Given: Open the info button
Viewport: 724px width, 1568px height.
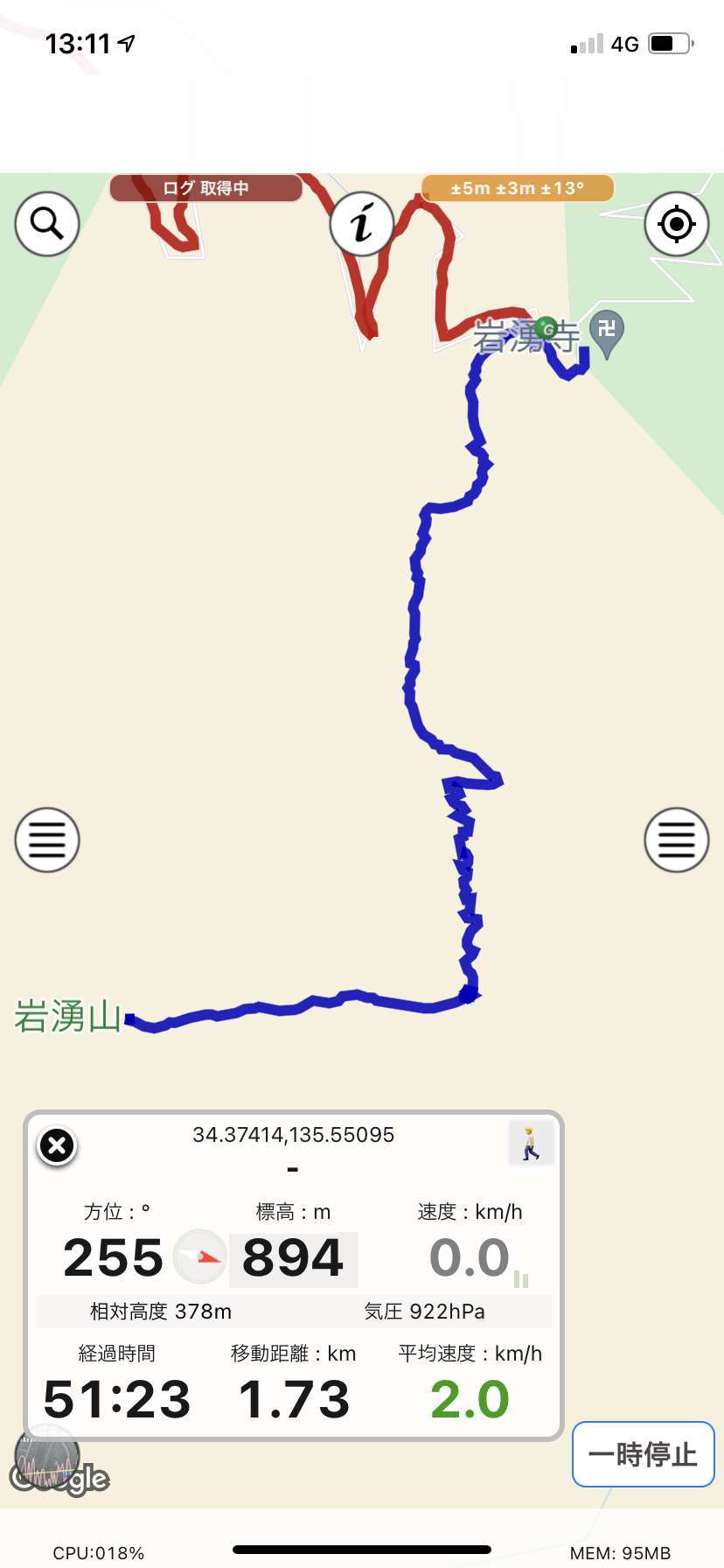Looking at the screenshot, I should tap(361, 224).
